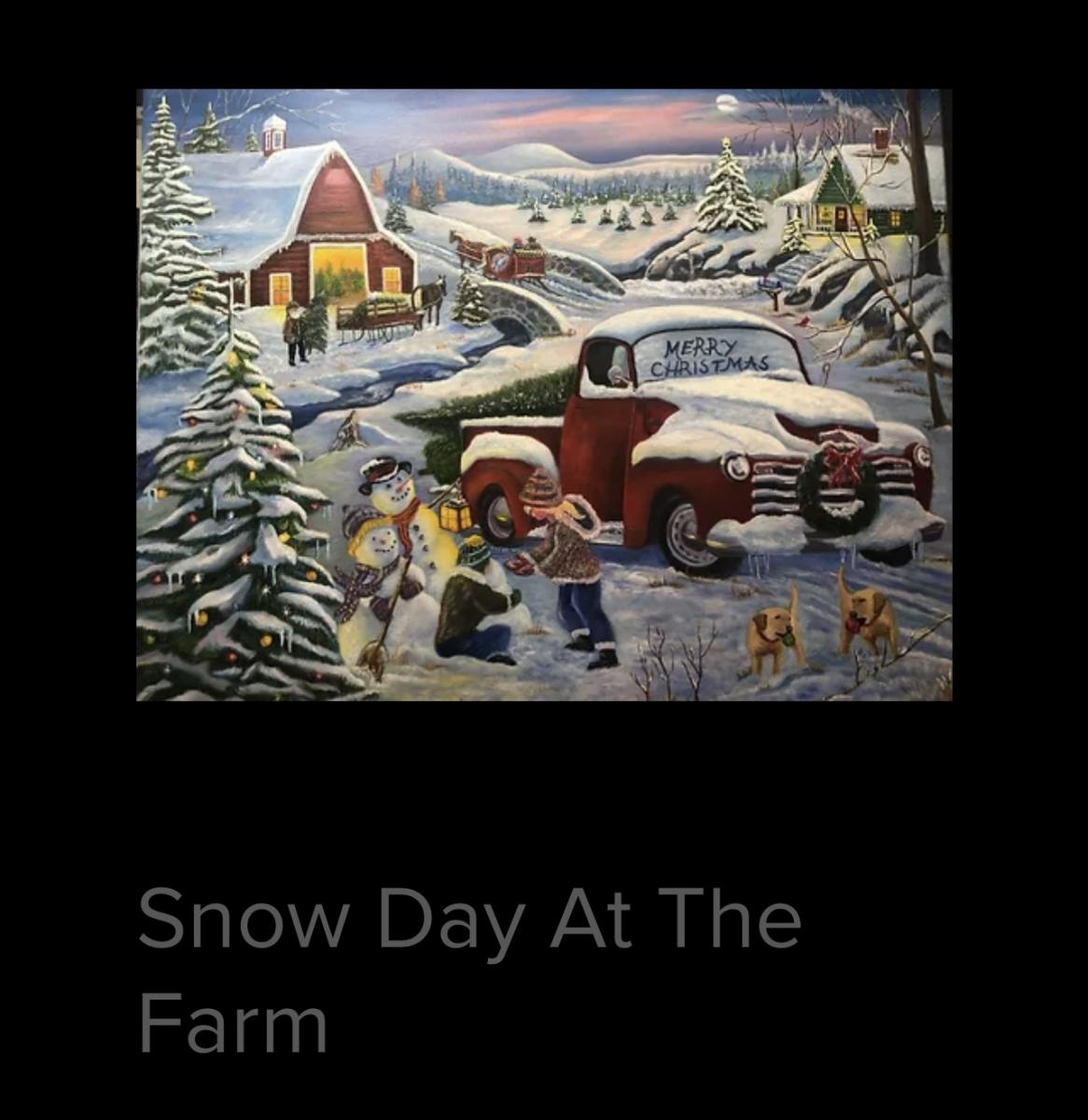Open the Snow Day At The Farm painting
Viewport: 1088px width, 1120px height.
click(544, 394)
